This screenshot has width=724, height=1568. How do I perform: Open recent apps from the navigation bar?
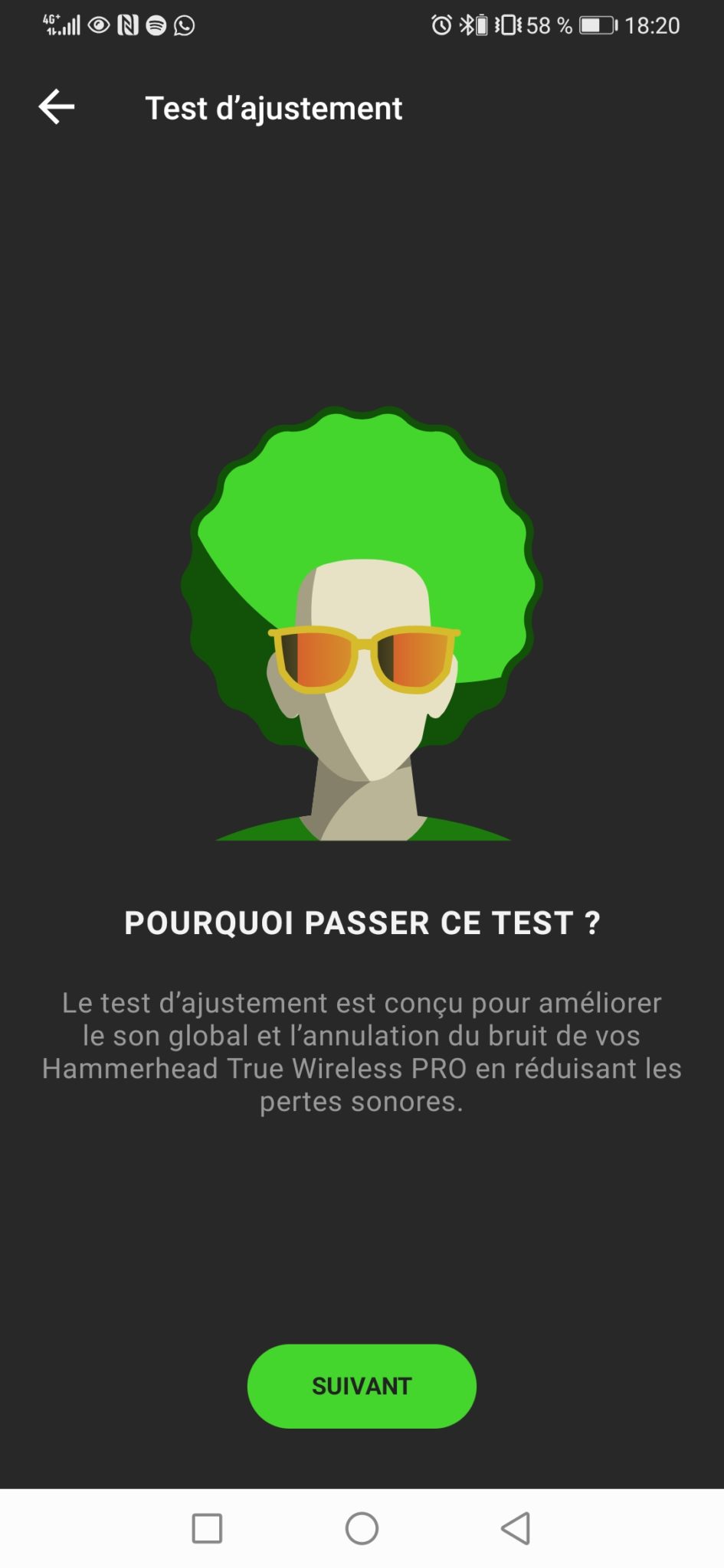(207, 1528)
